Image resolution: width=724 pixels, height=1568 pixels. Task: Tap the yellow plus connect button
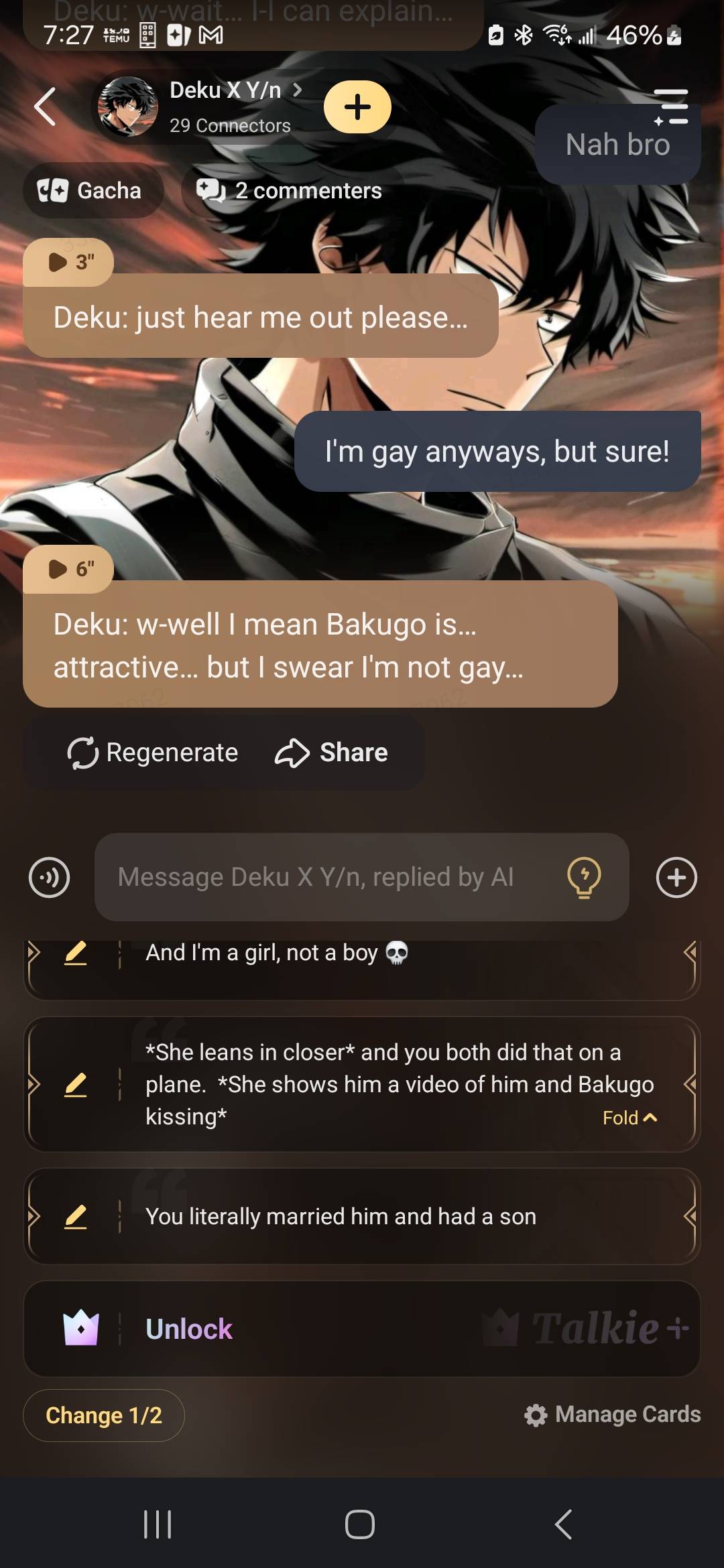[357, 107]
